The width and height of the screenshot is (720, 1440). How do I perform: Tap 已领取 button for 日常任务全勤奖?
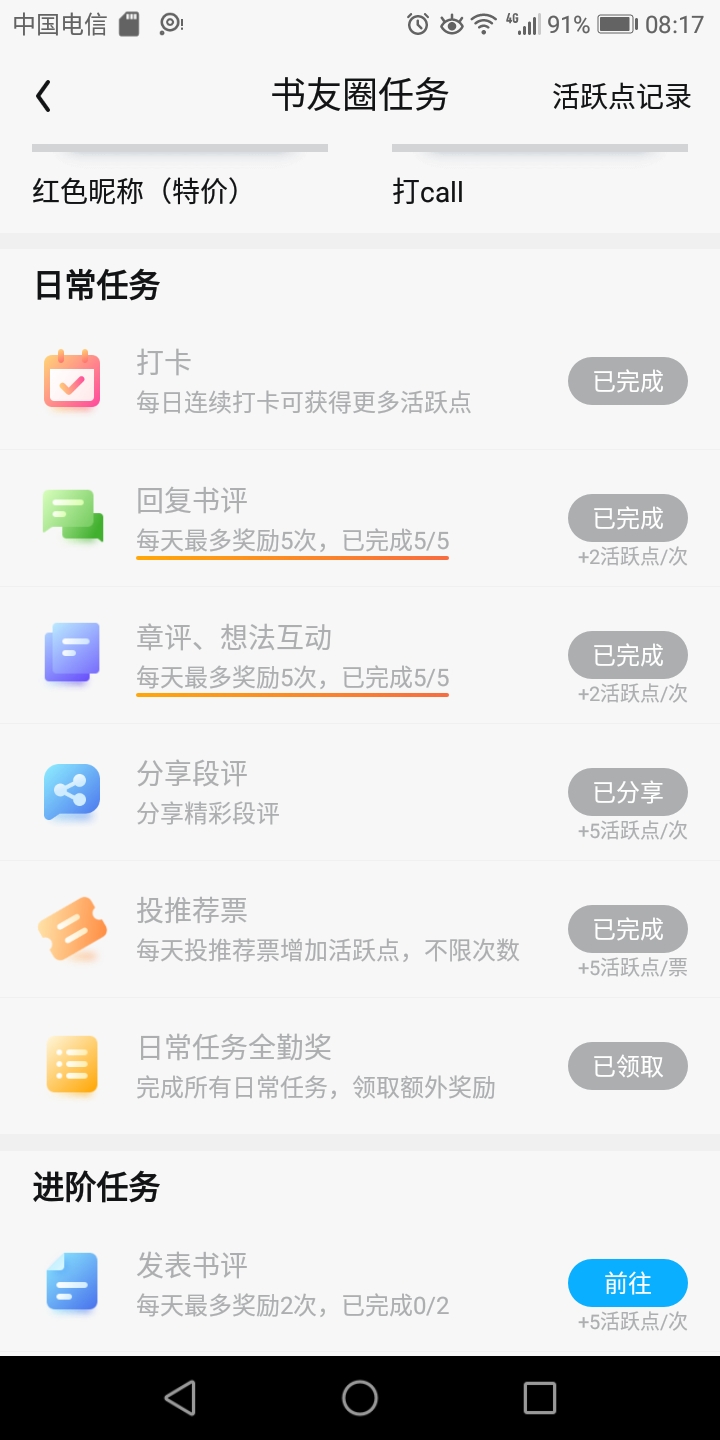[628, 1066]
